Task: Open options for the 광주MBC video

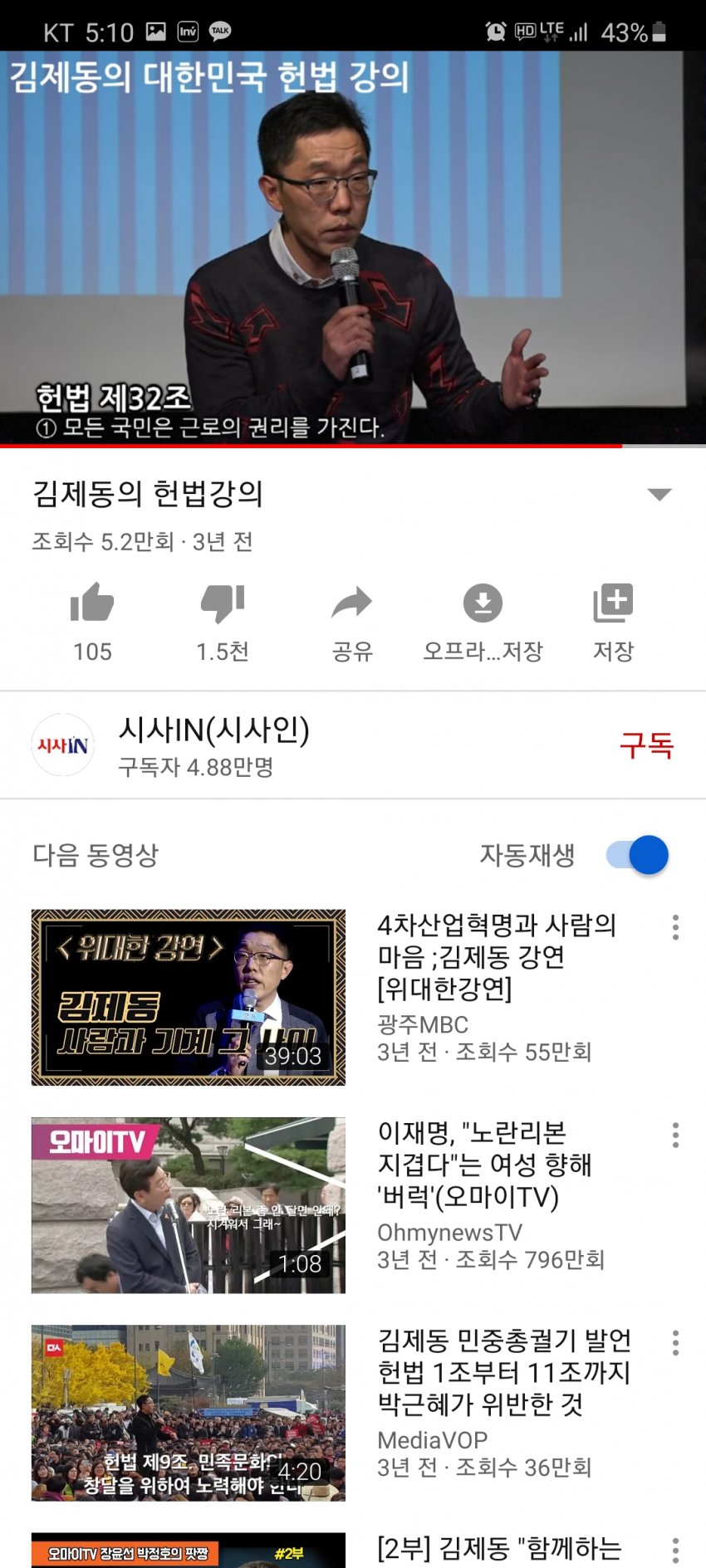Action: click(675, 927)
